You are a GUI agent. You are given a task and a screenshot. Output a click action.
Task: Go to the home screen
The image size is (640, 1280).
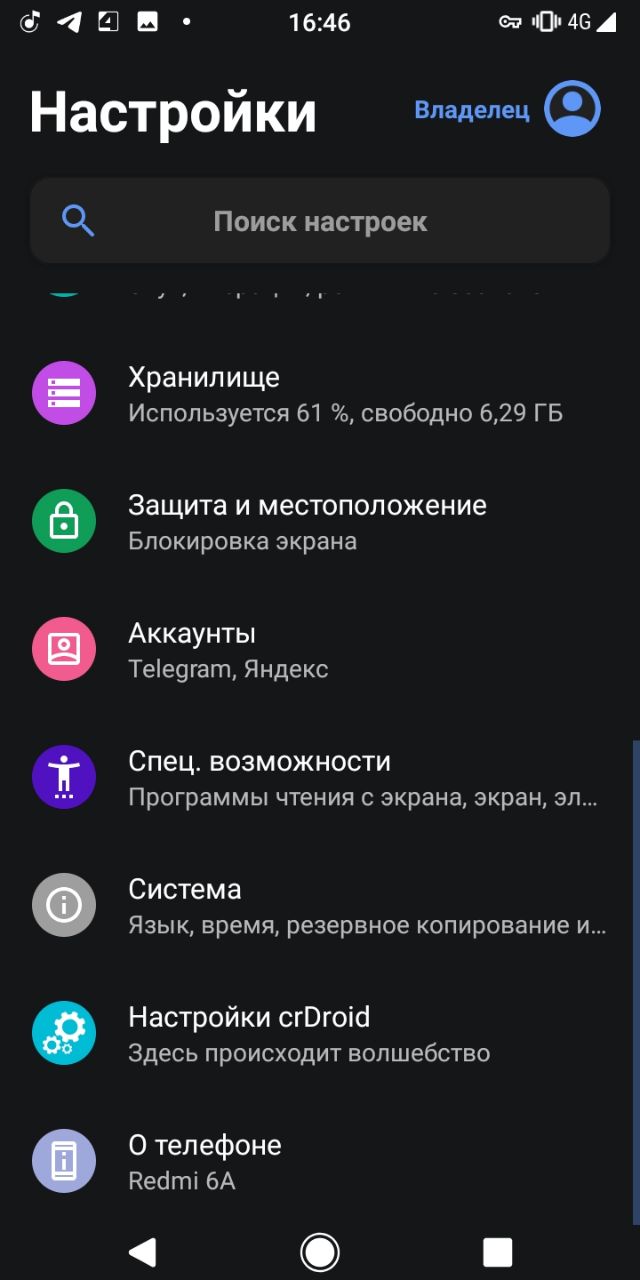pos(320,1252)
